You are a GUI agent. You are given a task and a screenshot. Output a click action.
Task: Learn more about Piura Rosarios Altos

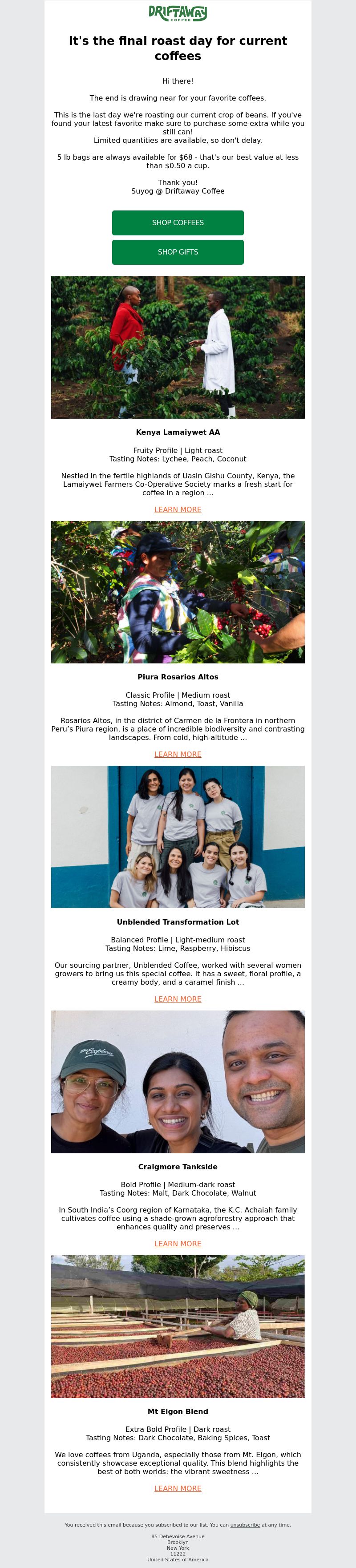[x=178, y=754]
